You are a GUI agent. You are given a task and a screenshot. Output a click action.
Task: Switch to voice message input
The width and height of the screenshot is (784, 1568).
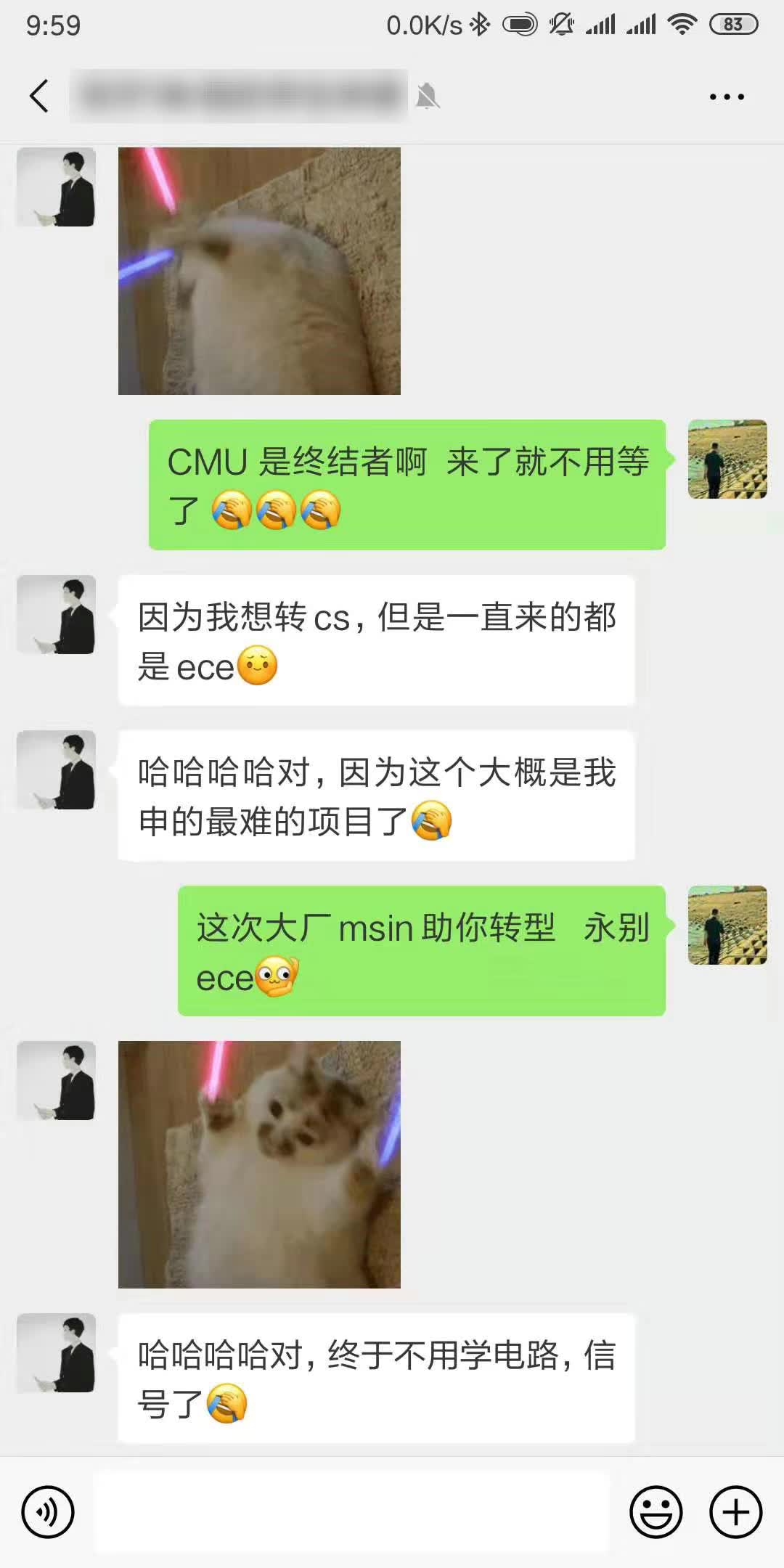pyautogui.click(x=48, y=1512)
